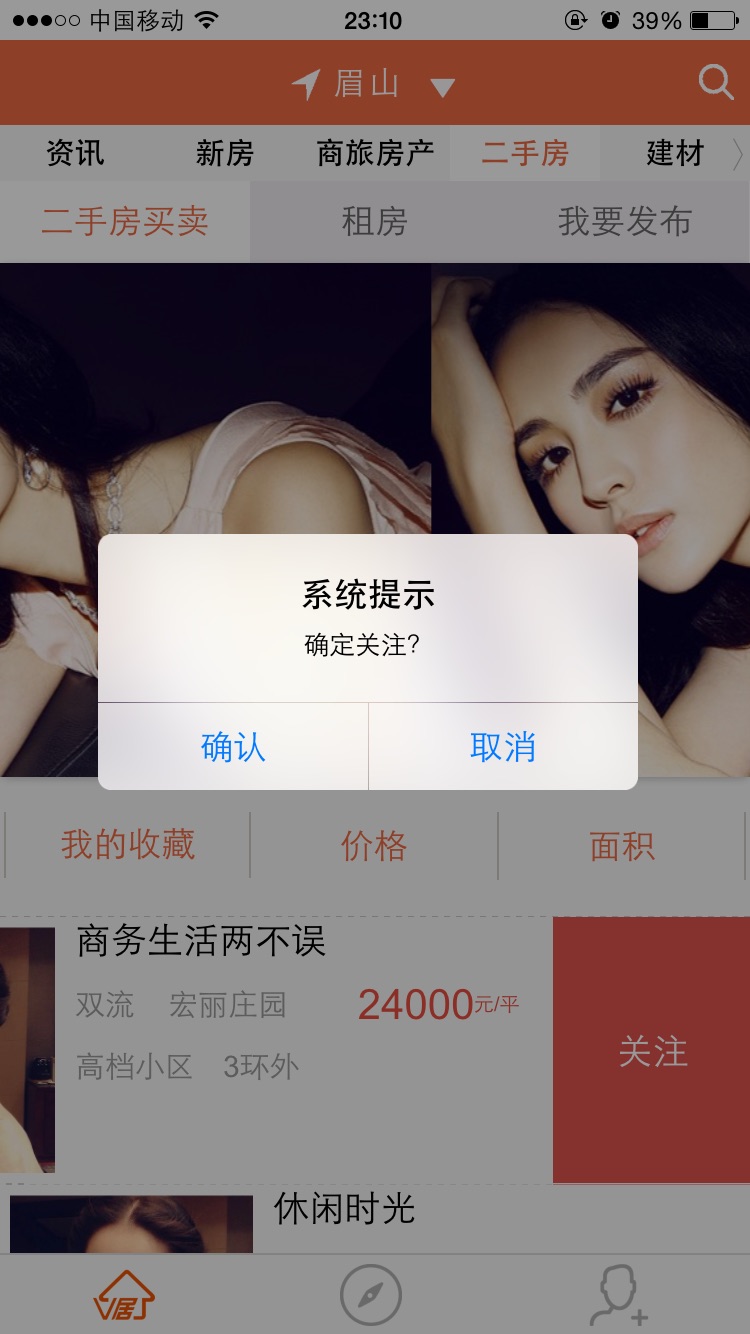The width and height of the screenshot is (750, 1334).
Task: Select the 商旅房产 tab
Action: pos(375,153)
